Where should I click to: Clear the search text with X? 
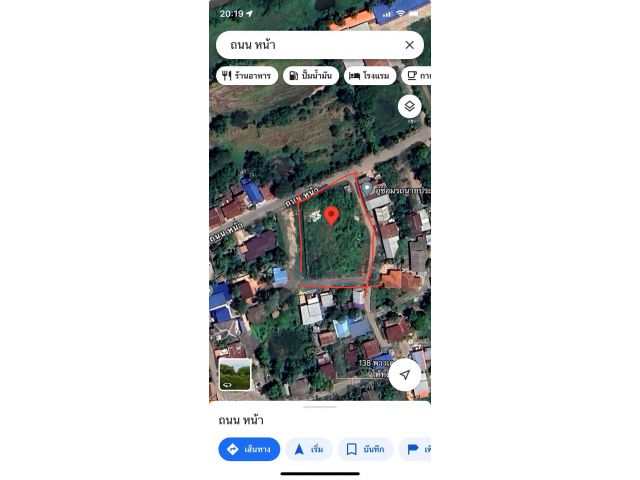click(409, 45)
